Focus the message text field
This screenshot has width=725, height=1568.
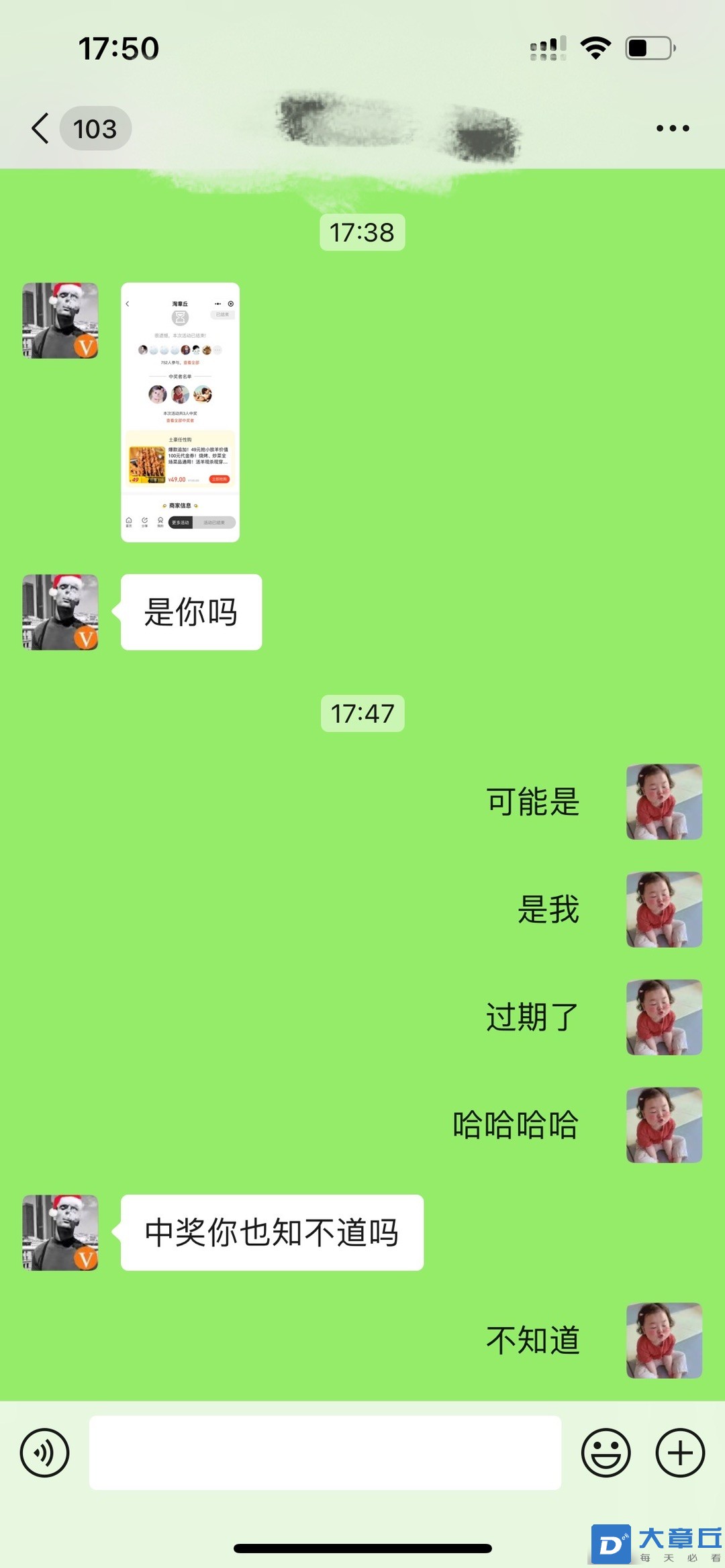325,1453
